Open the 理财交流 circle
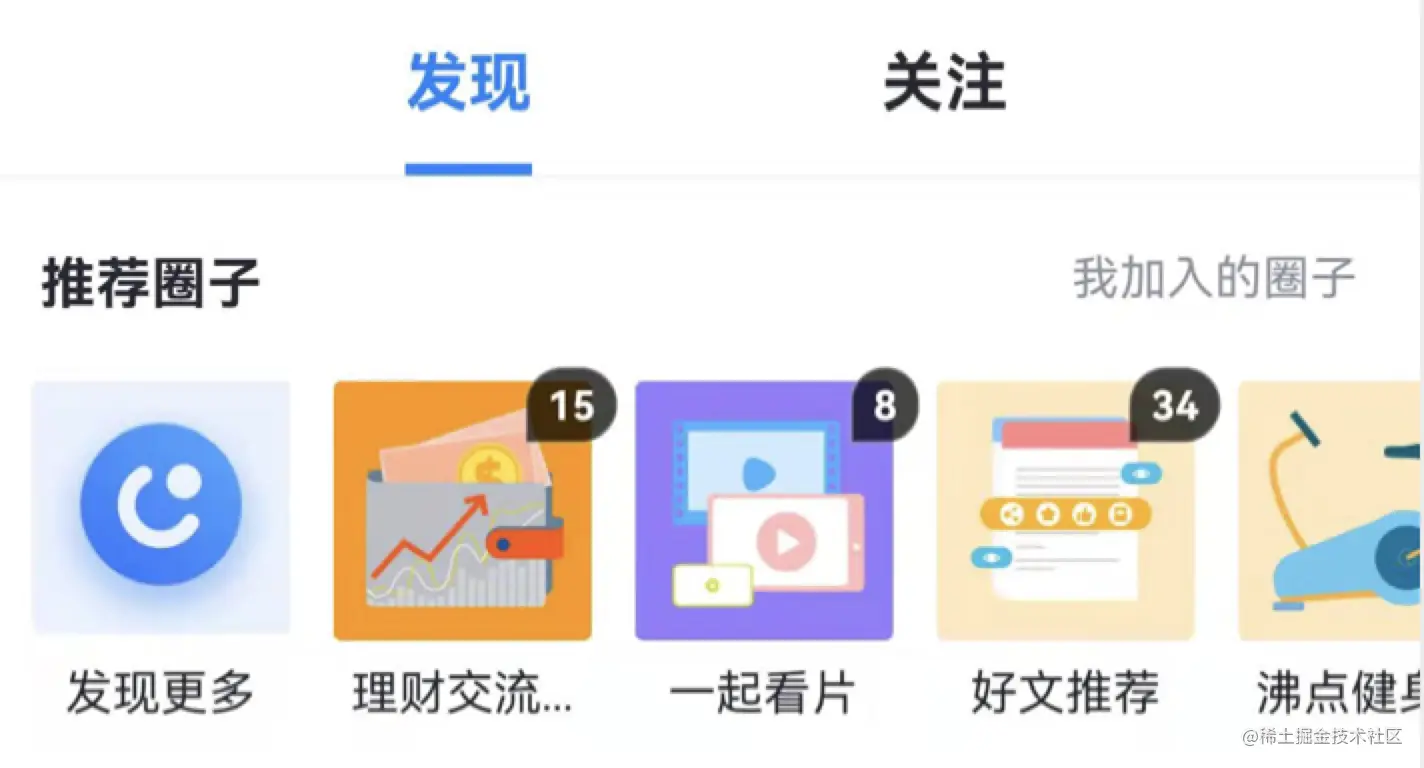The height and width of the screenshot is (768, 1424). 462,510
